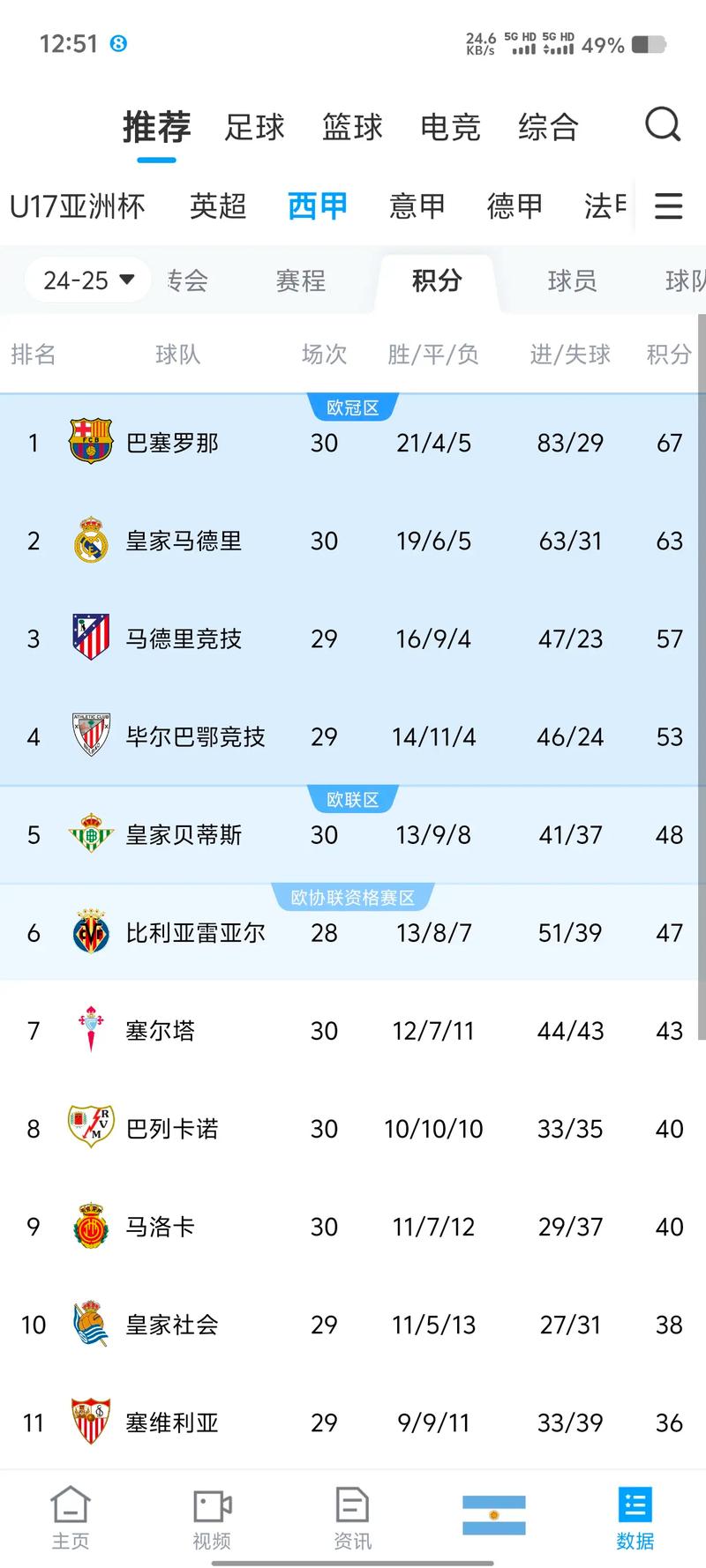Switch to the 赛程 schedule tab
The image size is (706, 1568).
pos(299,280)
